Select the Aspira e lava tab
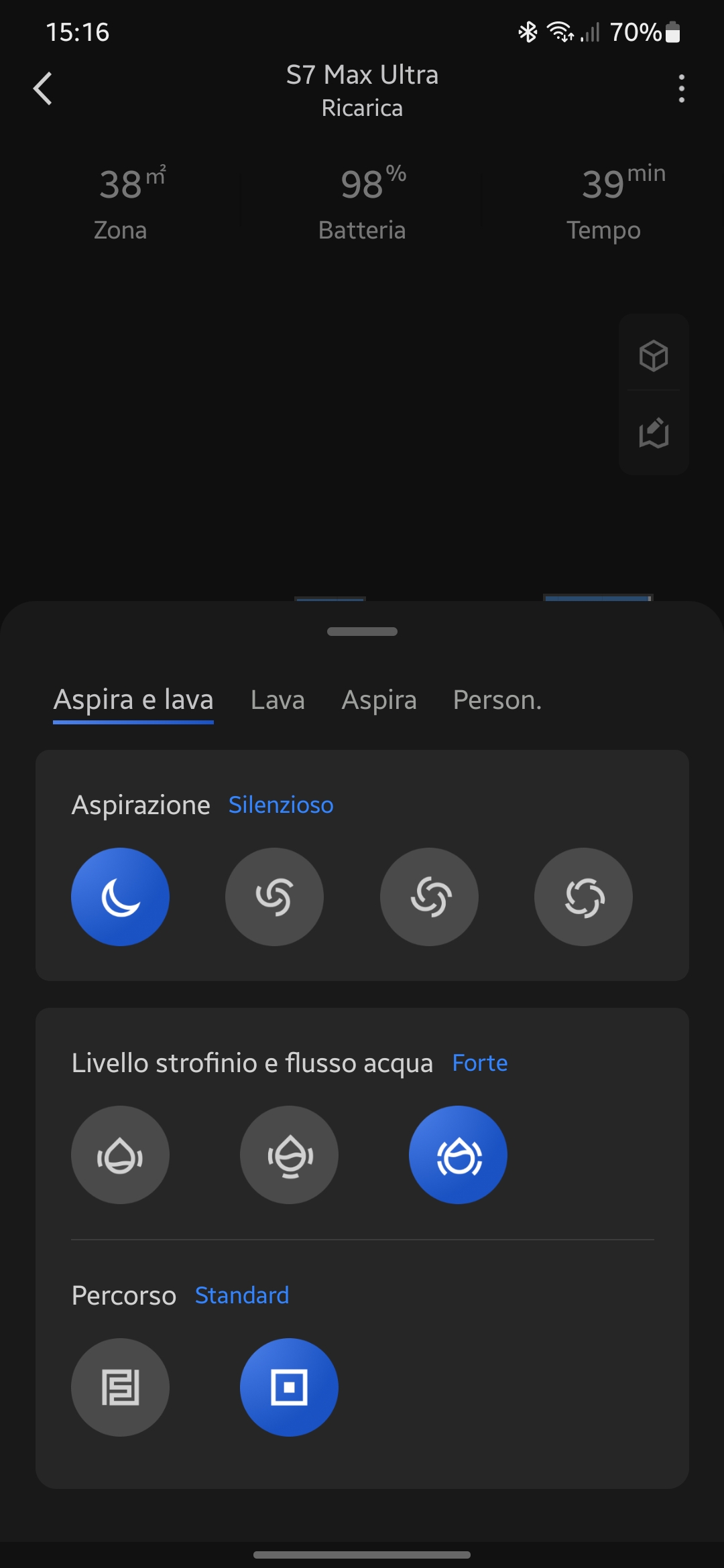This screenshot has width=724, height=1568. click(x=133, y=700)
